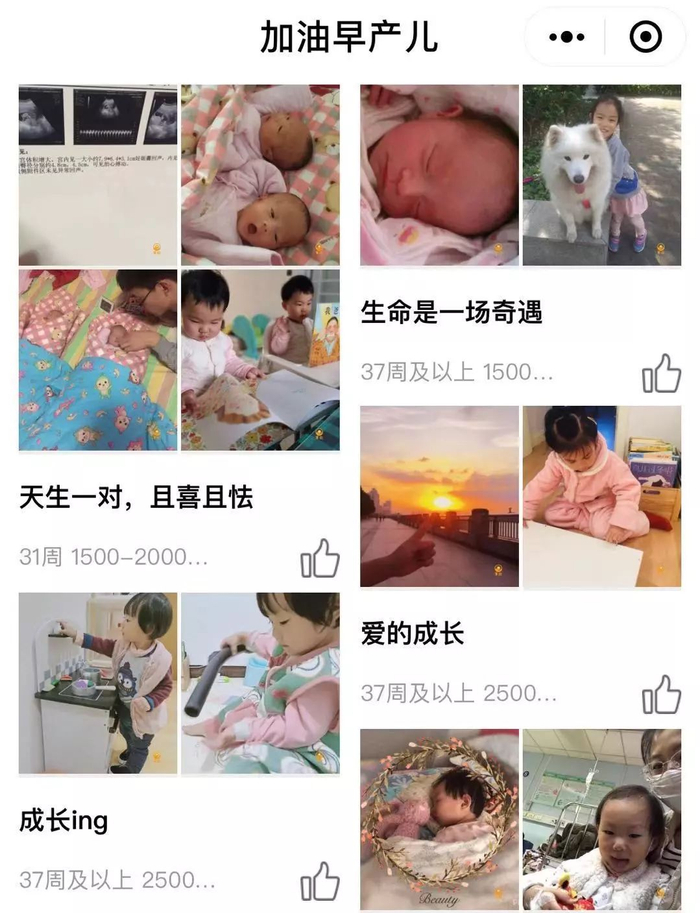Tap the thumbs up on 爱的成长
This screenshot has height=913, width=700.
pos(661,694)
